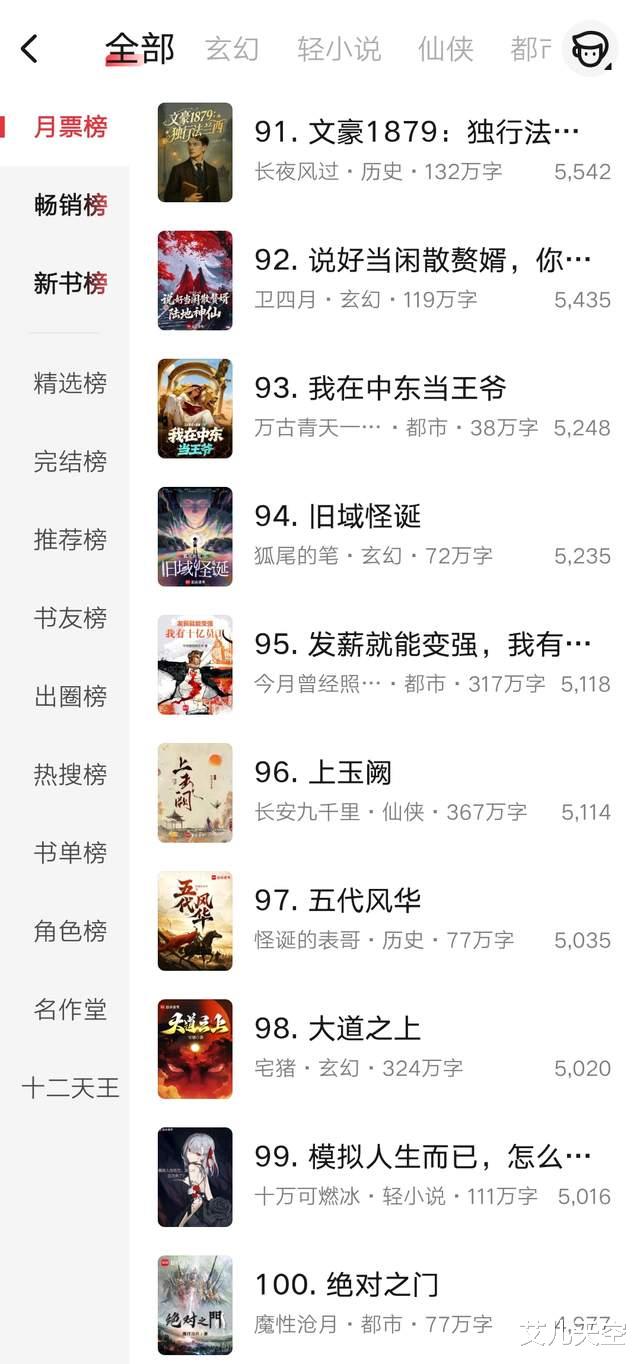The image size is (640, 1364).
Task: Switch to the 仙侠 category tab
Action: coord(445,49)
